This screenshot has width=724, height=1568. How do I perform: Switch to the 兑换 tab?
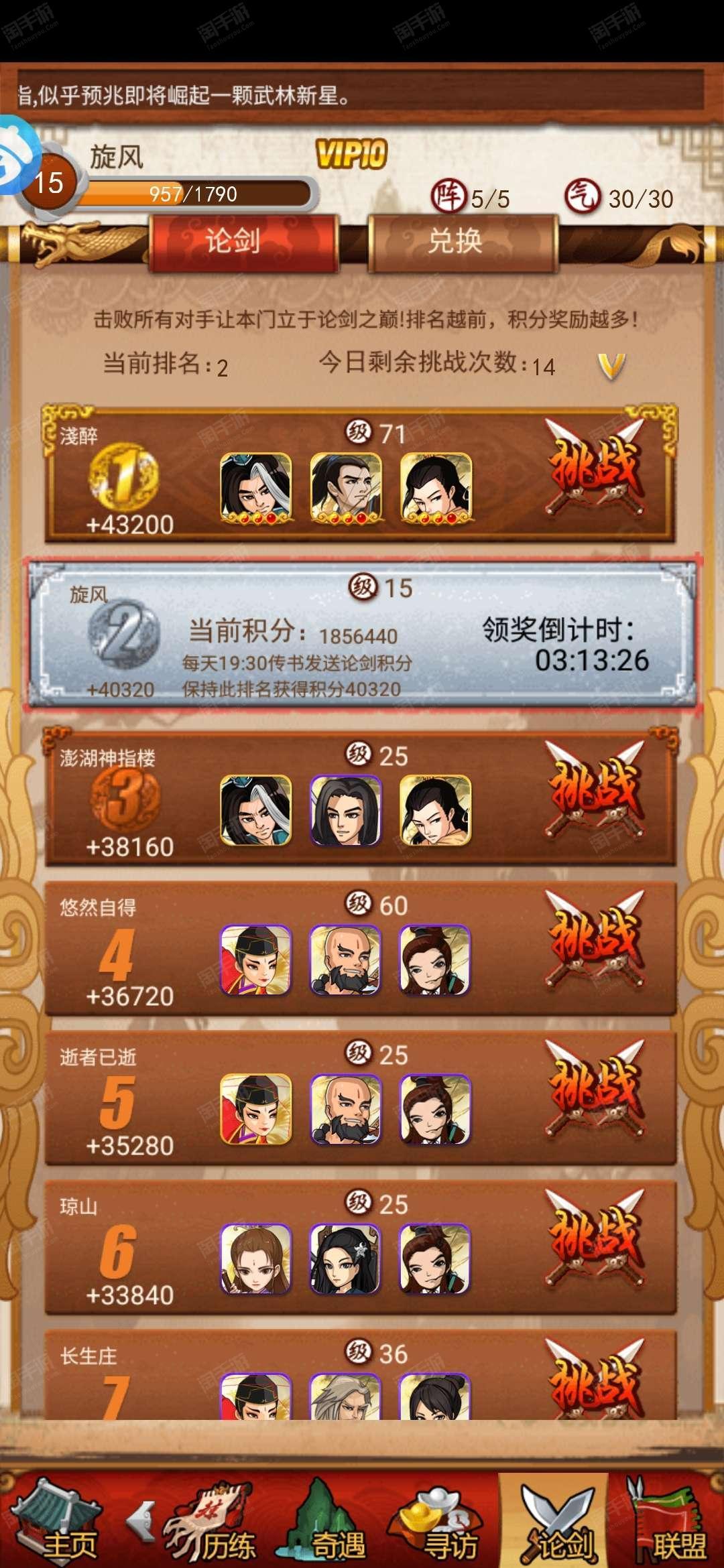point(463,242)
